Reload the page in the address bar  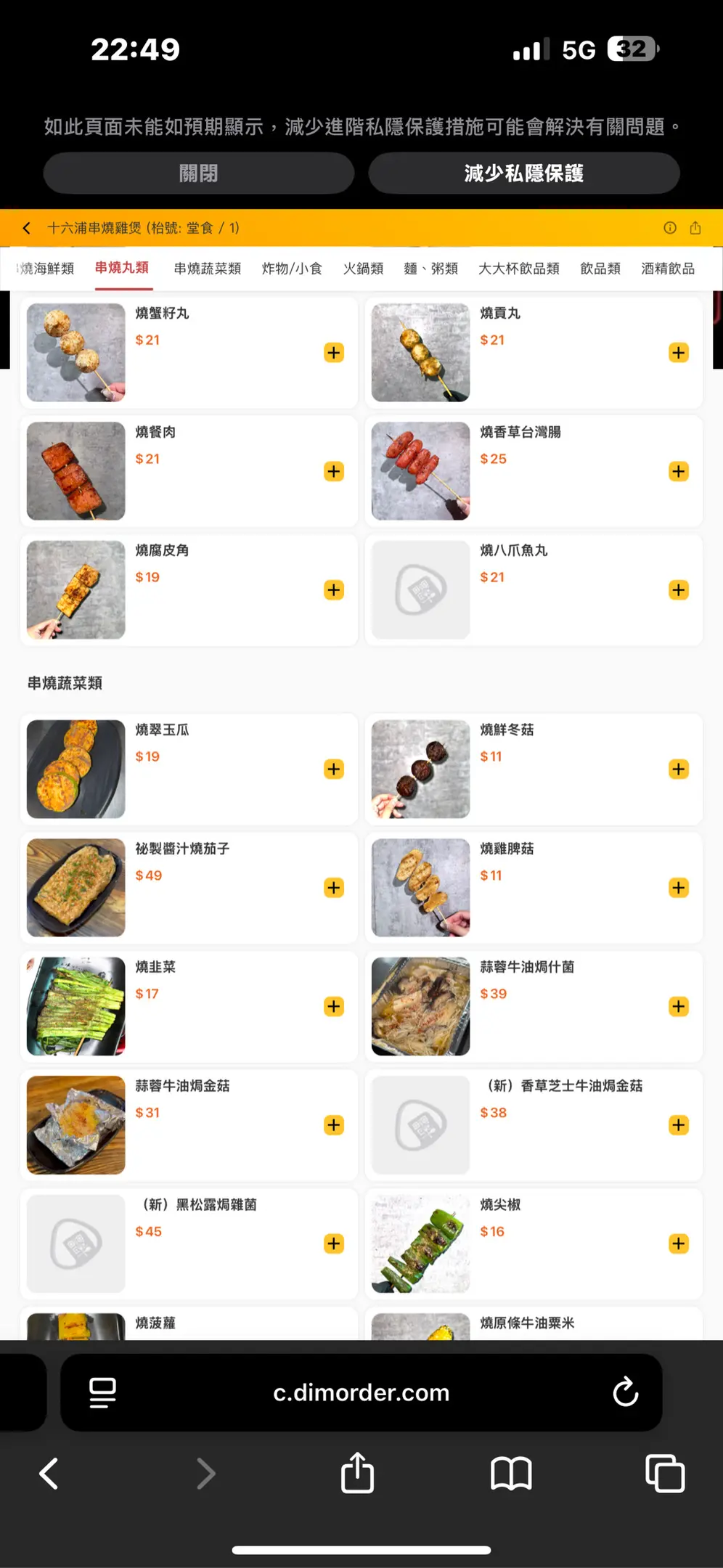pyautogui.click(x=625, y=1392)
